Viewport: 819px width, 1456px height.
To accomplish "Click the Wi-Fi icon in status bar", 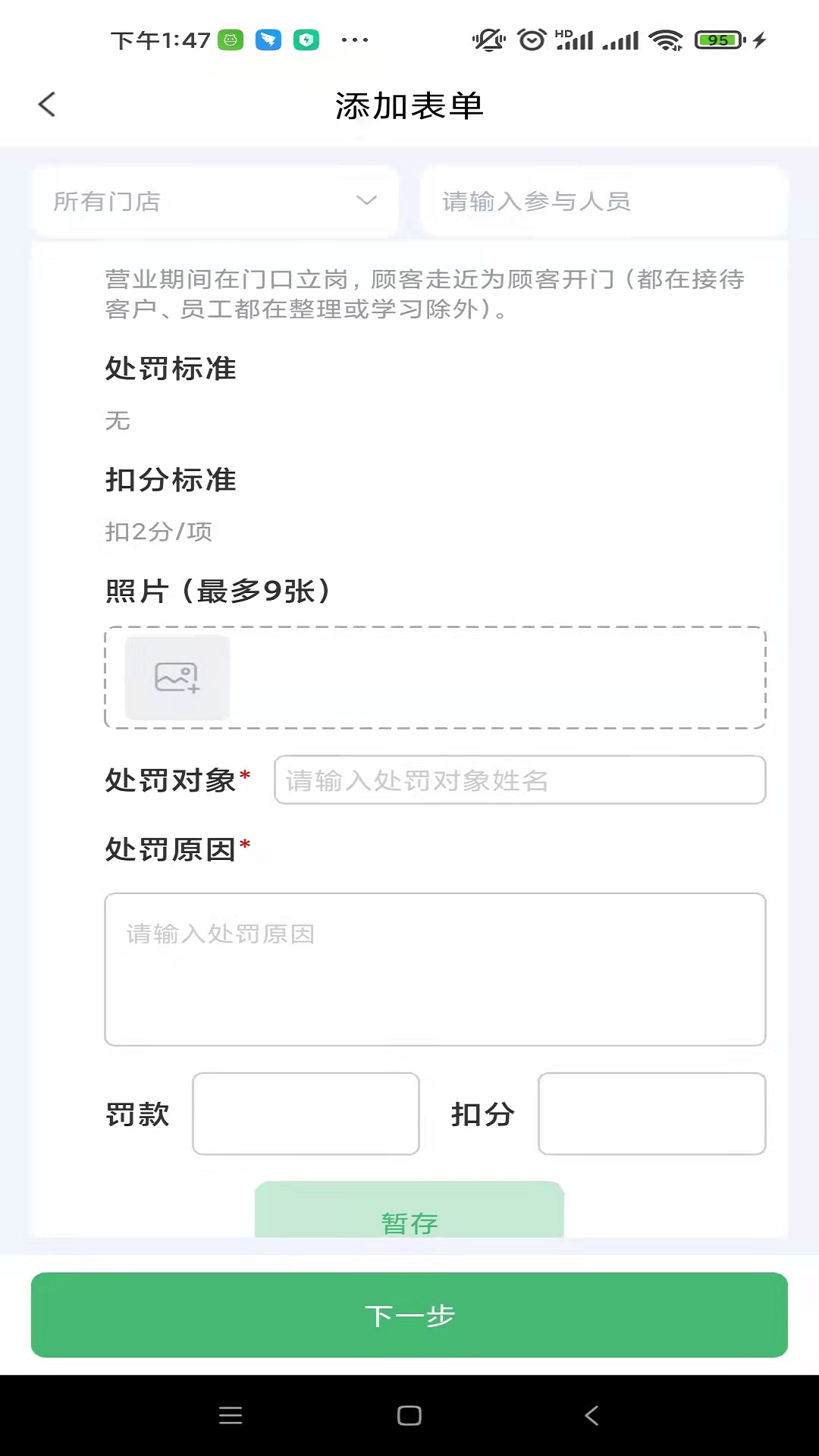I will point(666,39).
